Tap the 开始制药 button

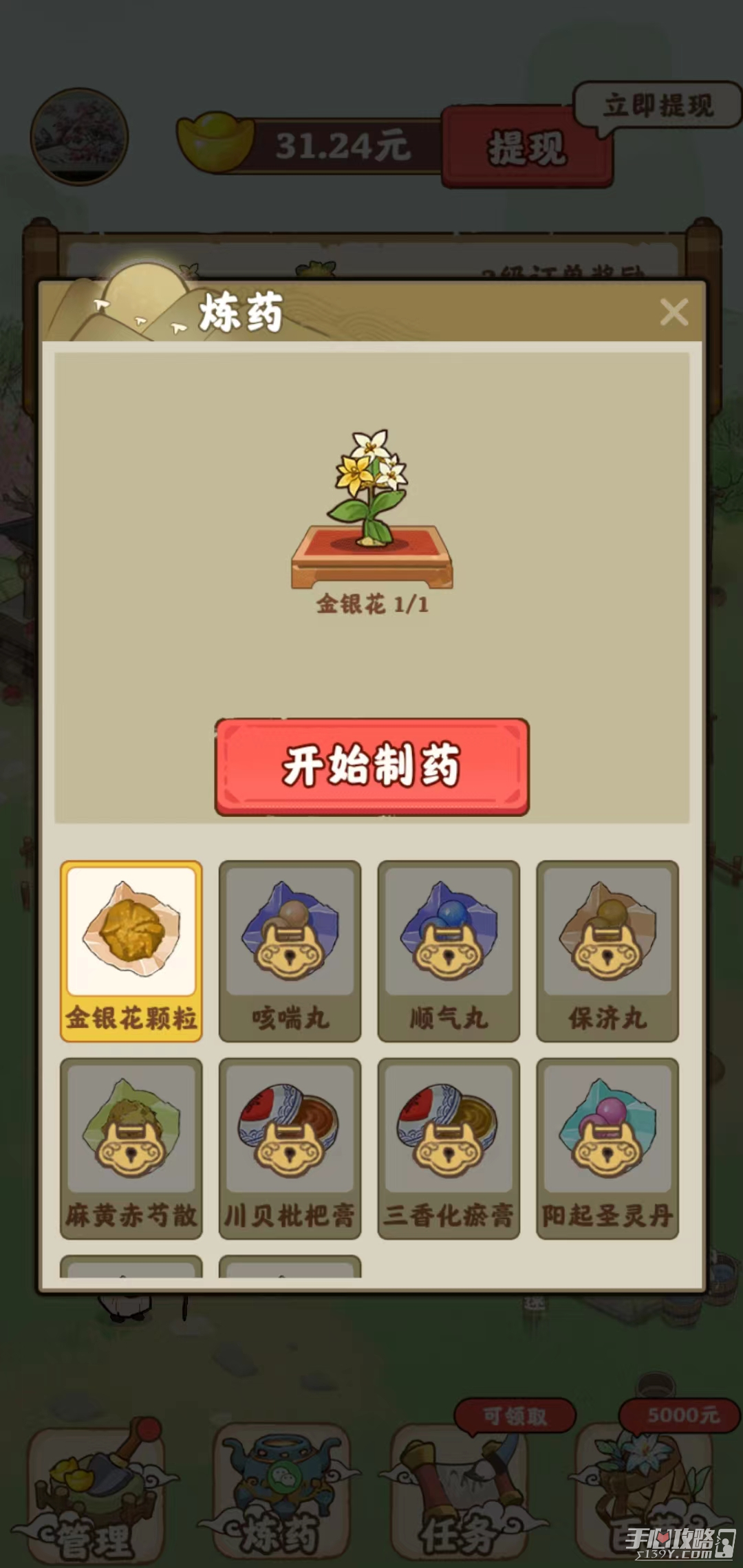[371, 767]
